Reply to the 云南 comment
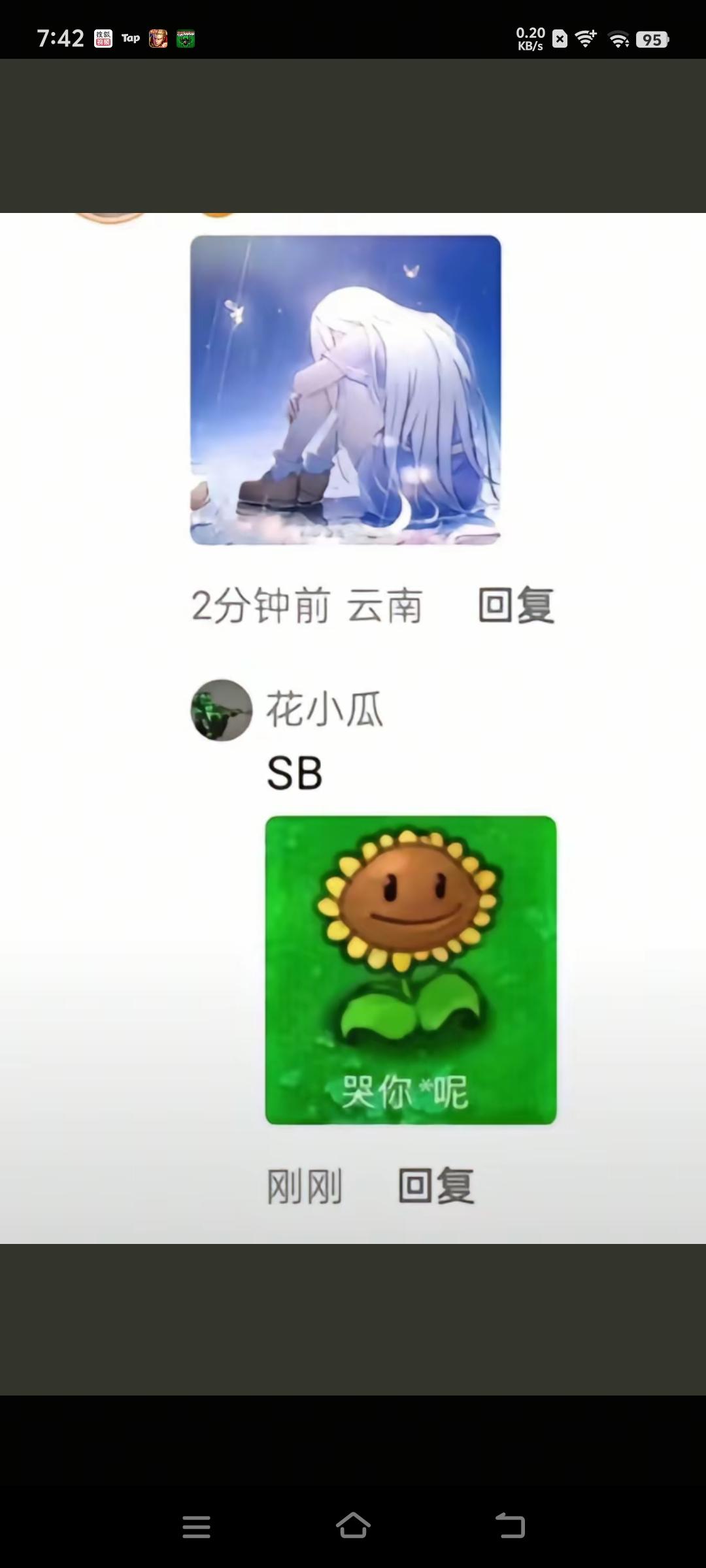 coord(513,605)
